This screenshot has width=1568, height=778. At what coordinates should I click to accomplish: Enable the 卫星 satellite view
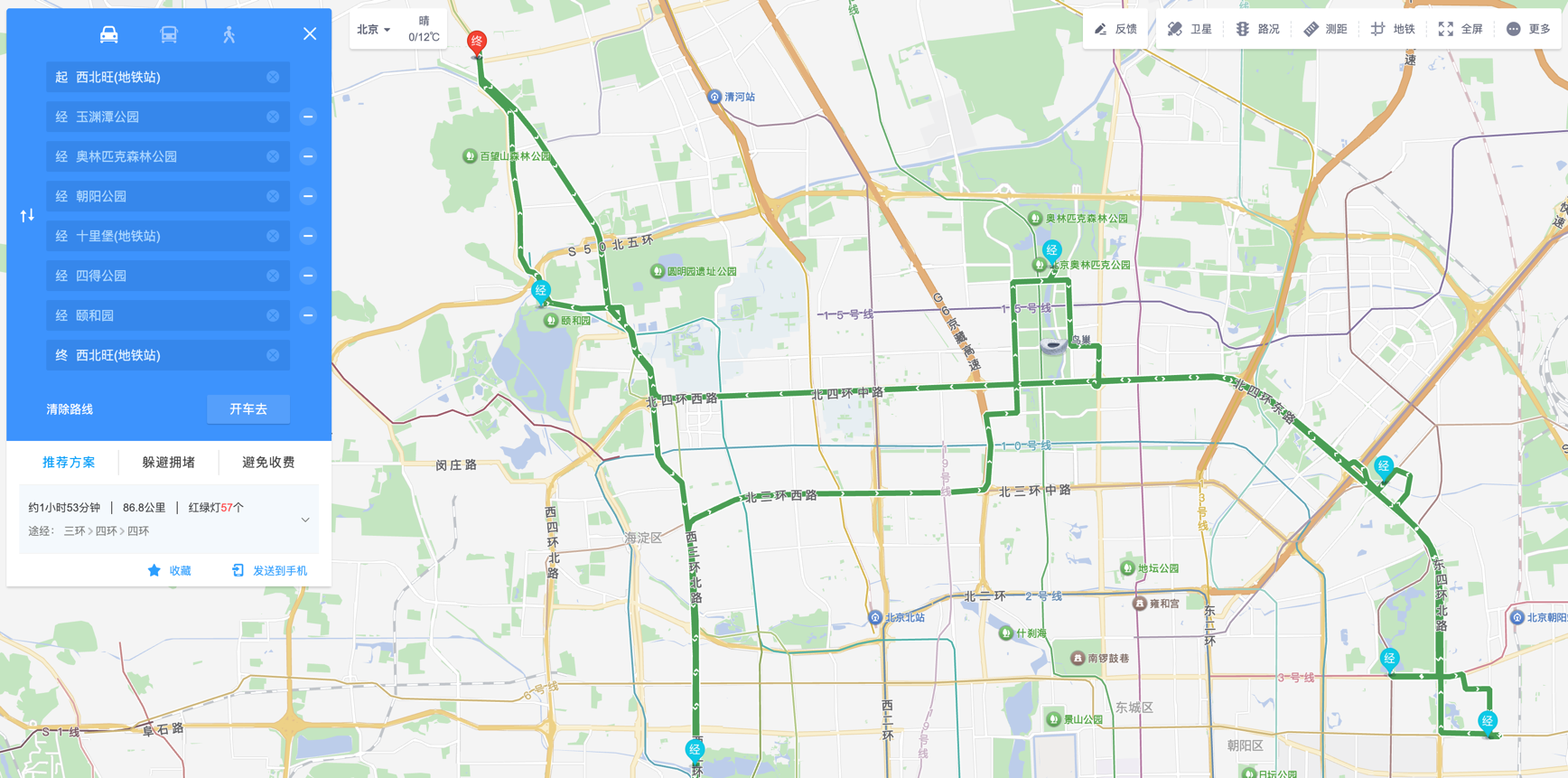1190,29
